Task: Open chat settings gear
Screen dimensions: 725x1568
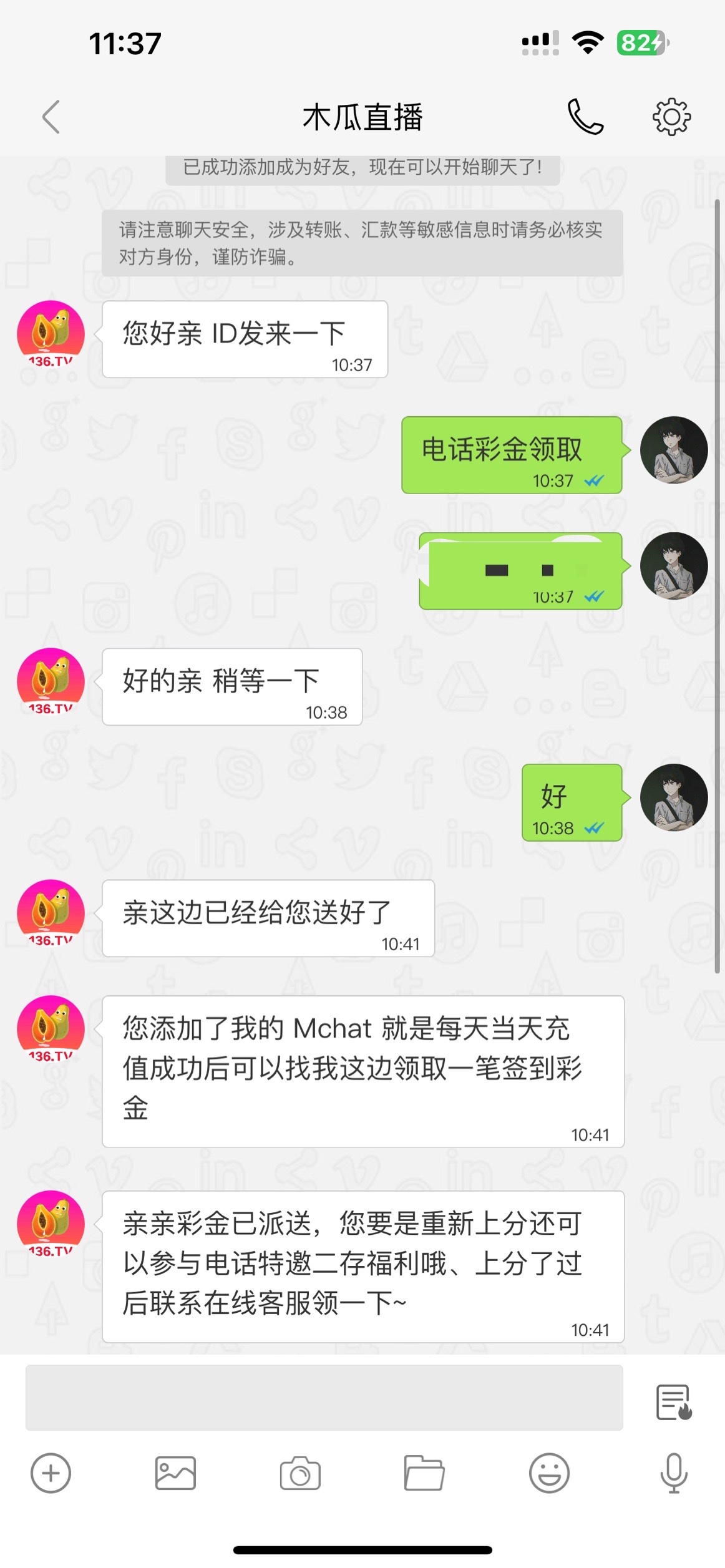Action: pyautogui.click(x=671, y=117)
